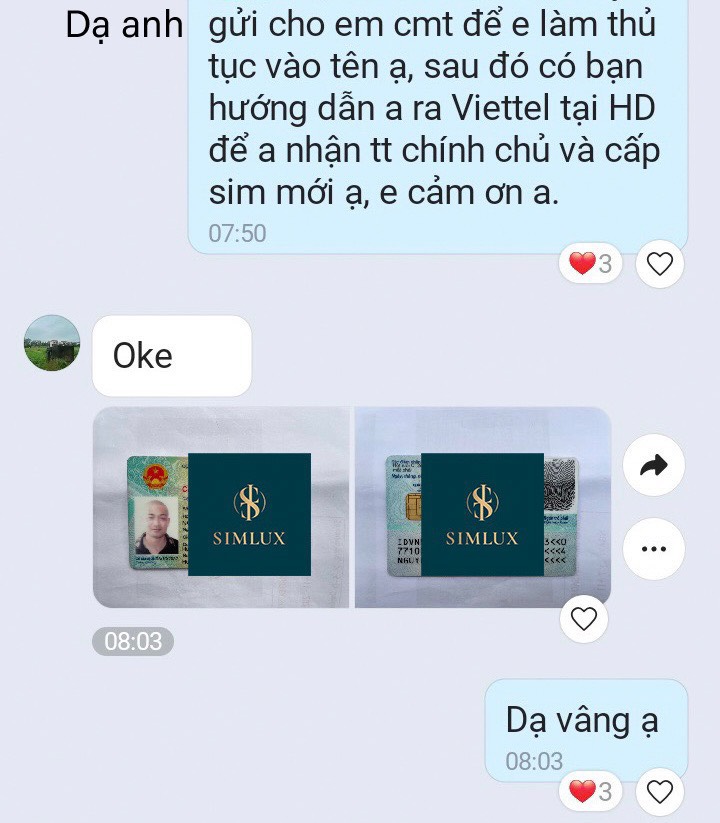Heart the photo message sent at 08:03
Image resolution: width=720 pixels, height=823 pixels.
(583, 619)
